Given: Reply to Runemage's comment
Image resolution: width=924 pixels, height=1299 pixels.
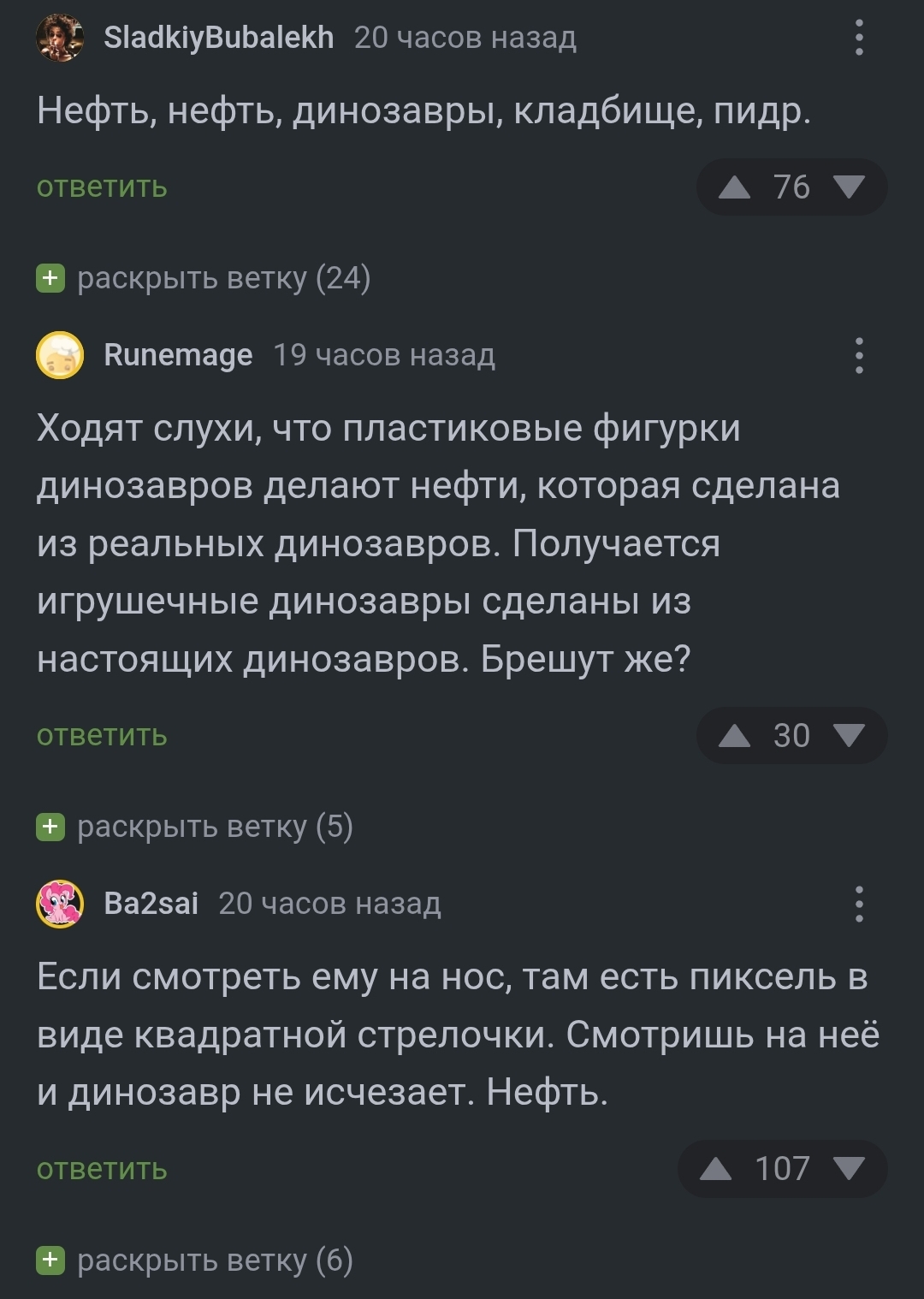Looking at the screenshot, I should (x=102, y=736).
